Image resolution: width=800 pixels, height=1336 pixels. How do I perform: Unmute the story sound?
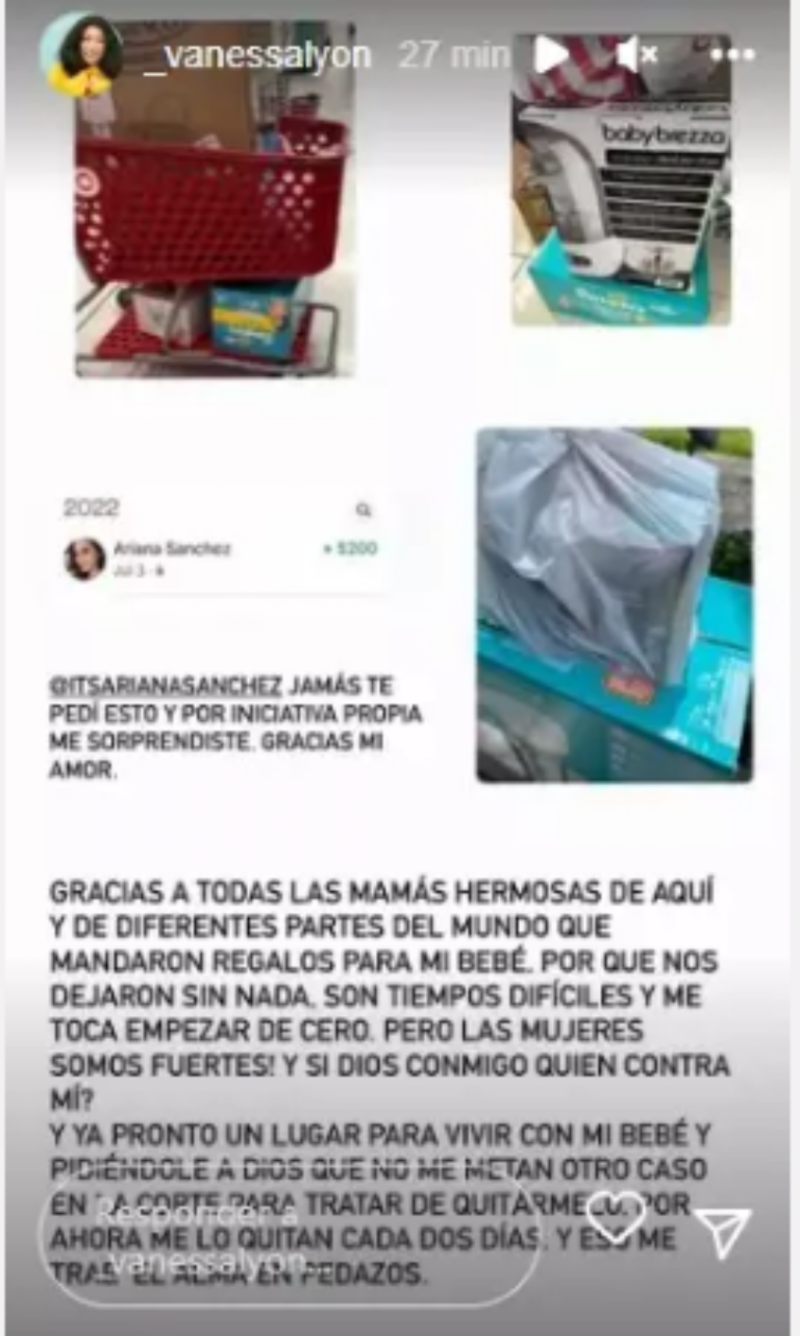click(x=635, y=55)
